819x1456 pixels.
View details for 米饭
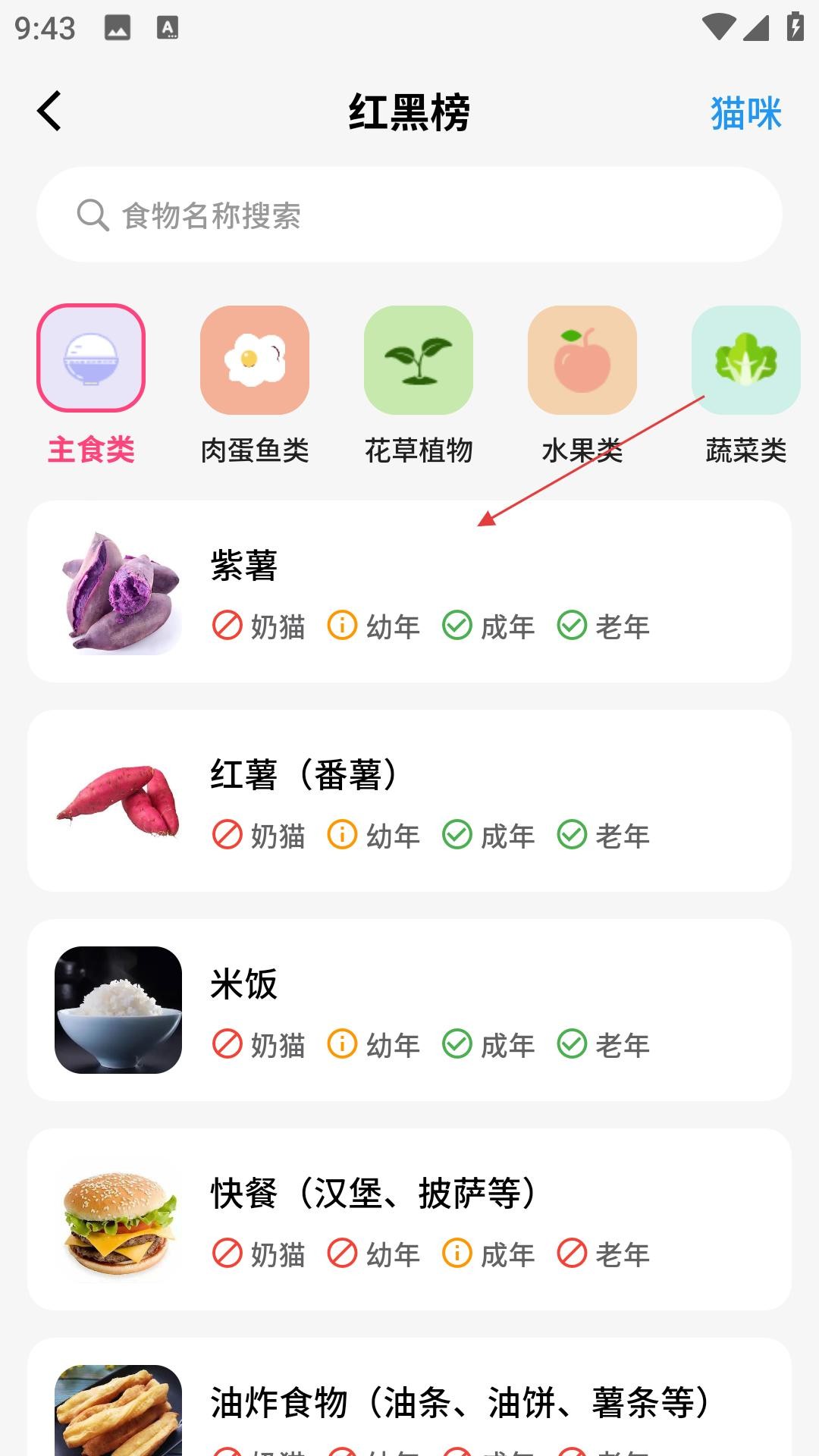pyautogui.click(x=409, y=1010)
